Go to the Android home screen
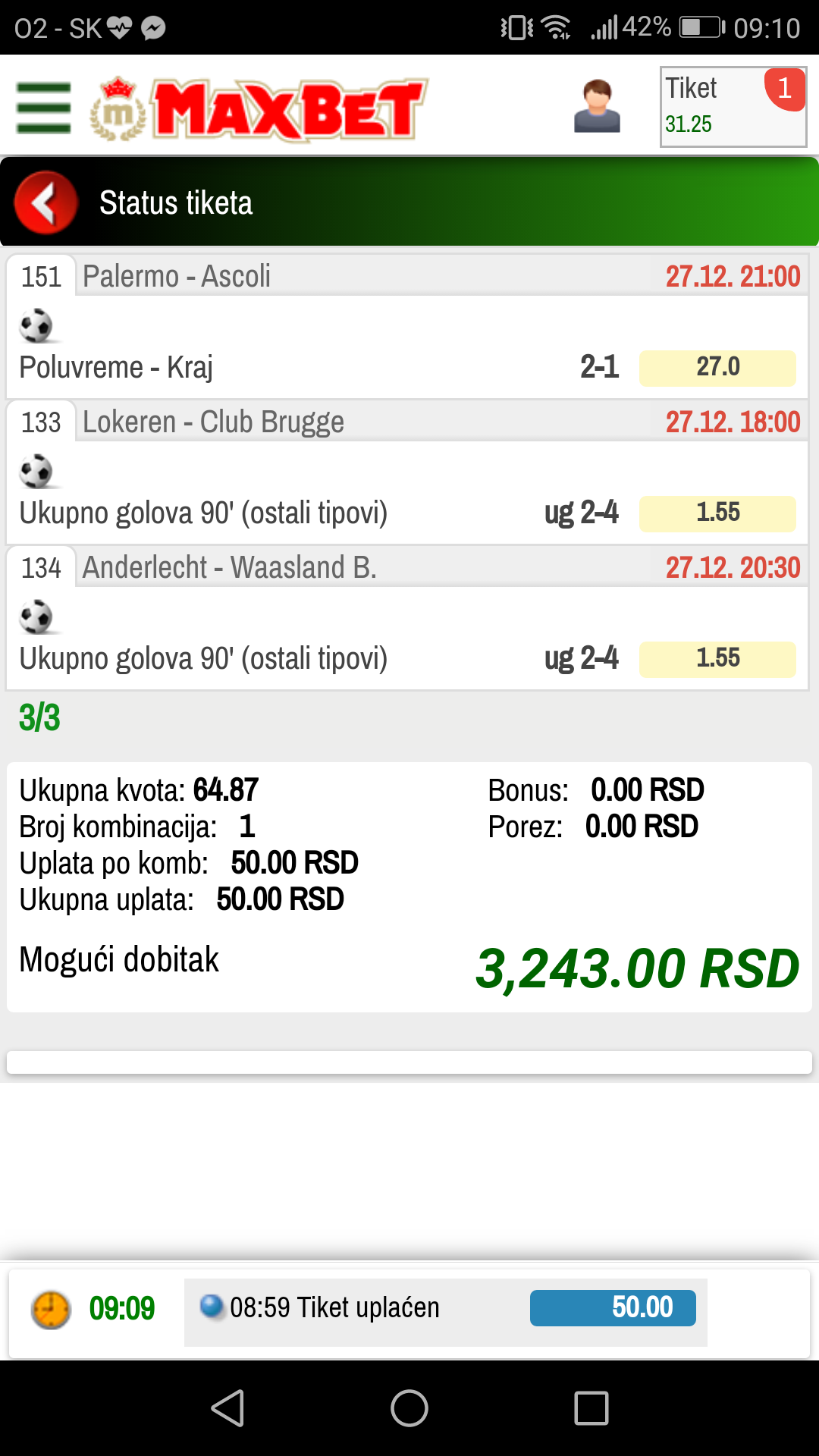The width and height of the screenshot is (819, 1456). coord(409,1408)
